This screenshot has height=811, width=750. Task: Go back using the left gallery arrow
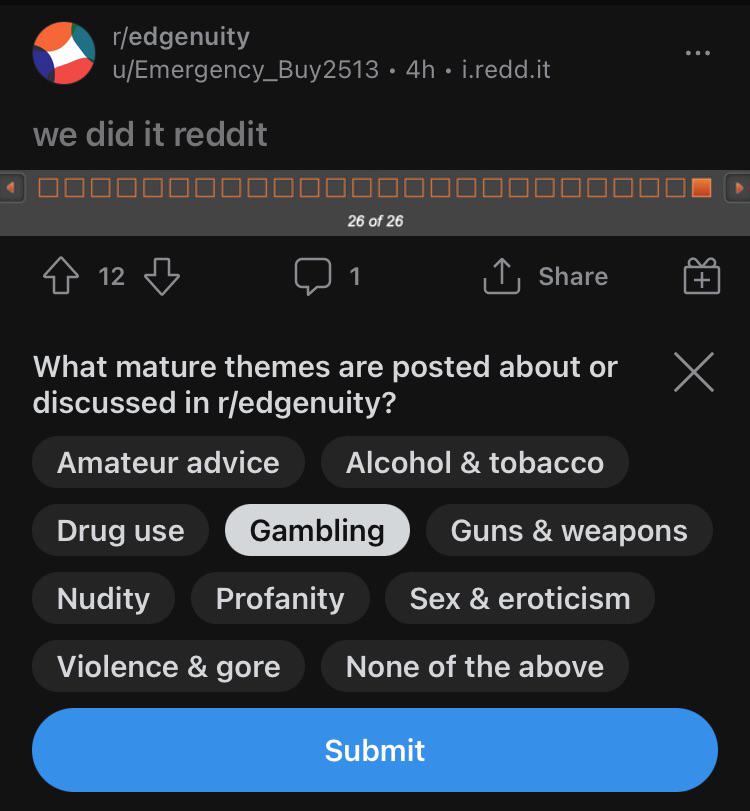click(9, 187)
